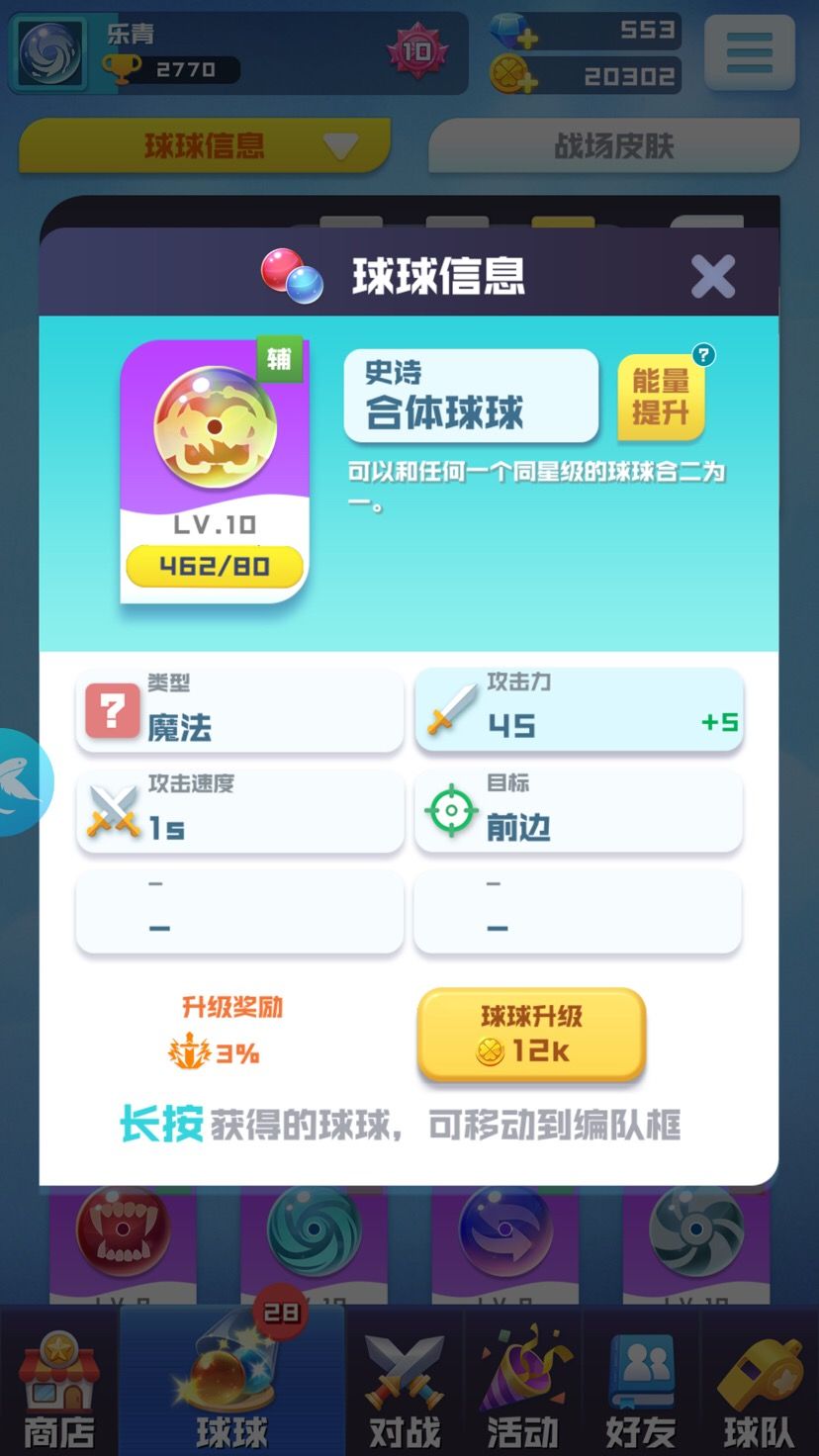Open the hamburger menu at top right
The height and width of the screenshot is (1456, 819).
point(749,53)
